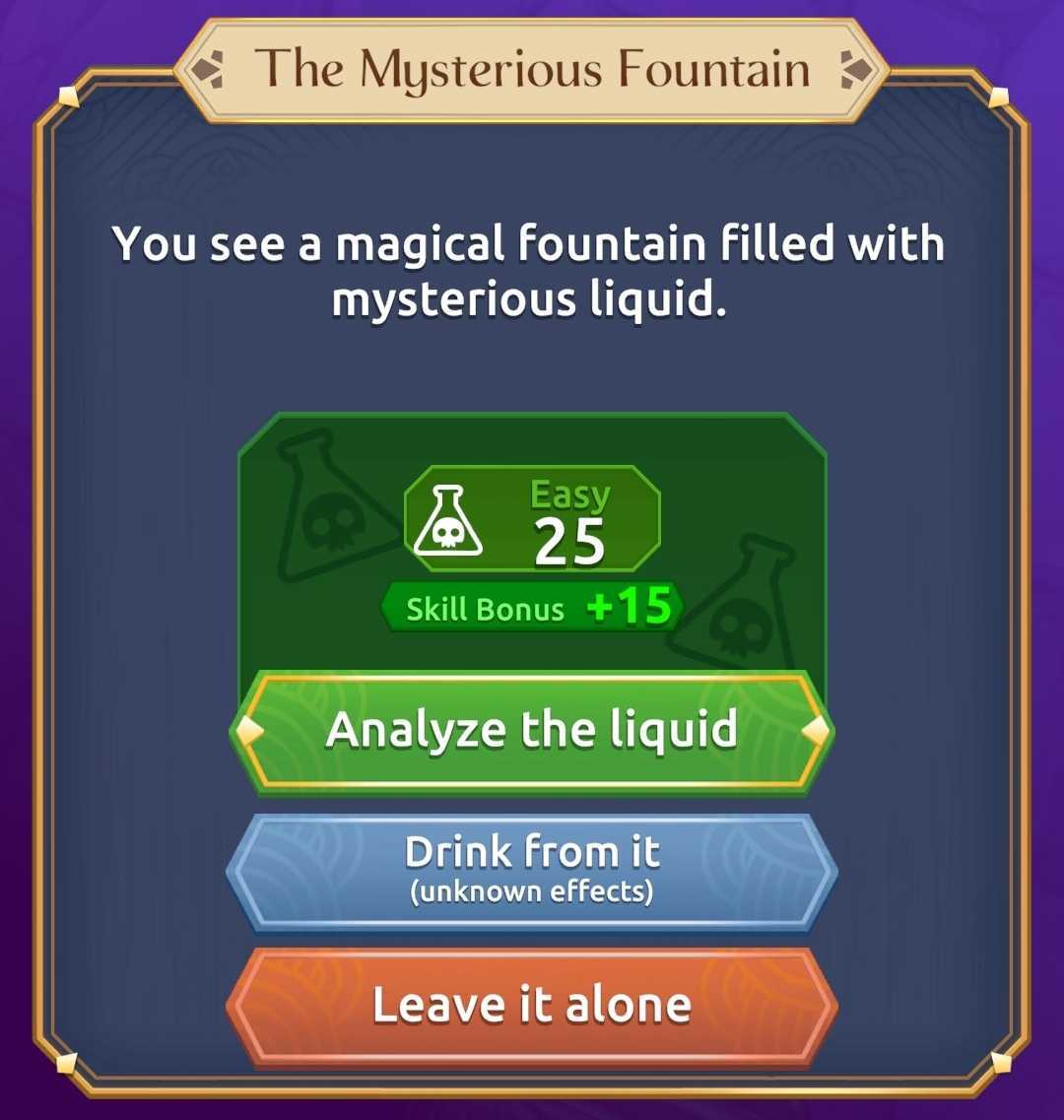Image resolution: width=1064 pixels, height=1120 pixels.
Task: Click the green hexagonal difficulty panel
Action: coord(532,517)
